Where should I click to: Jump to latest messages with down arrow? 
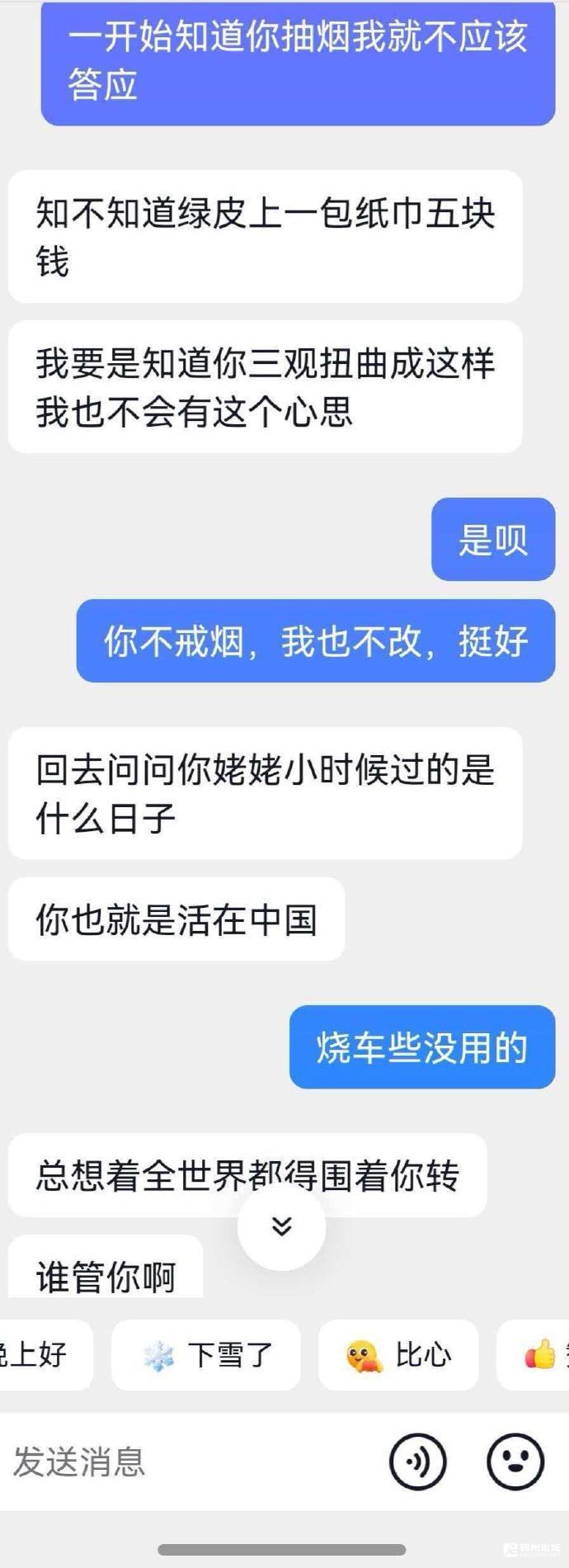pyautogui.click(x=281, y=1226)
